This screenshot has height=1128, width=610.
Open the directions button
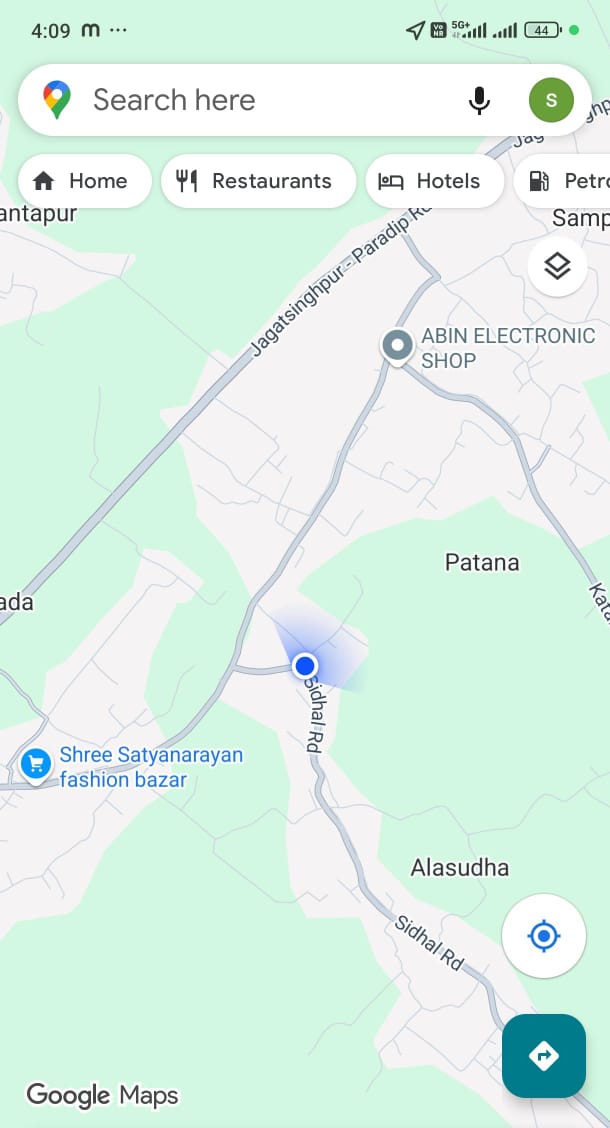tap(544, 1055)
